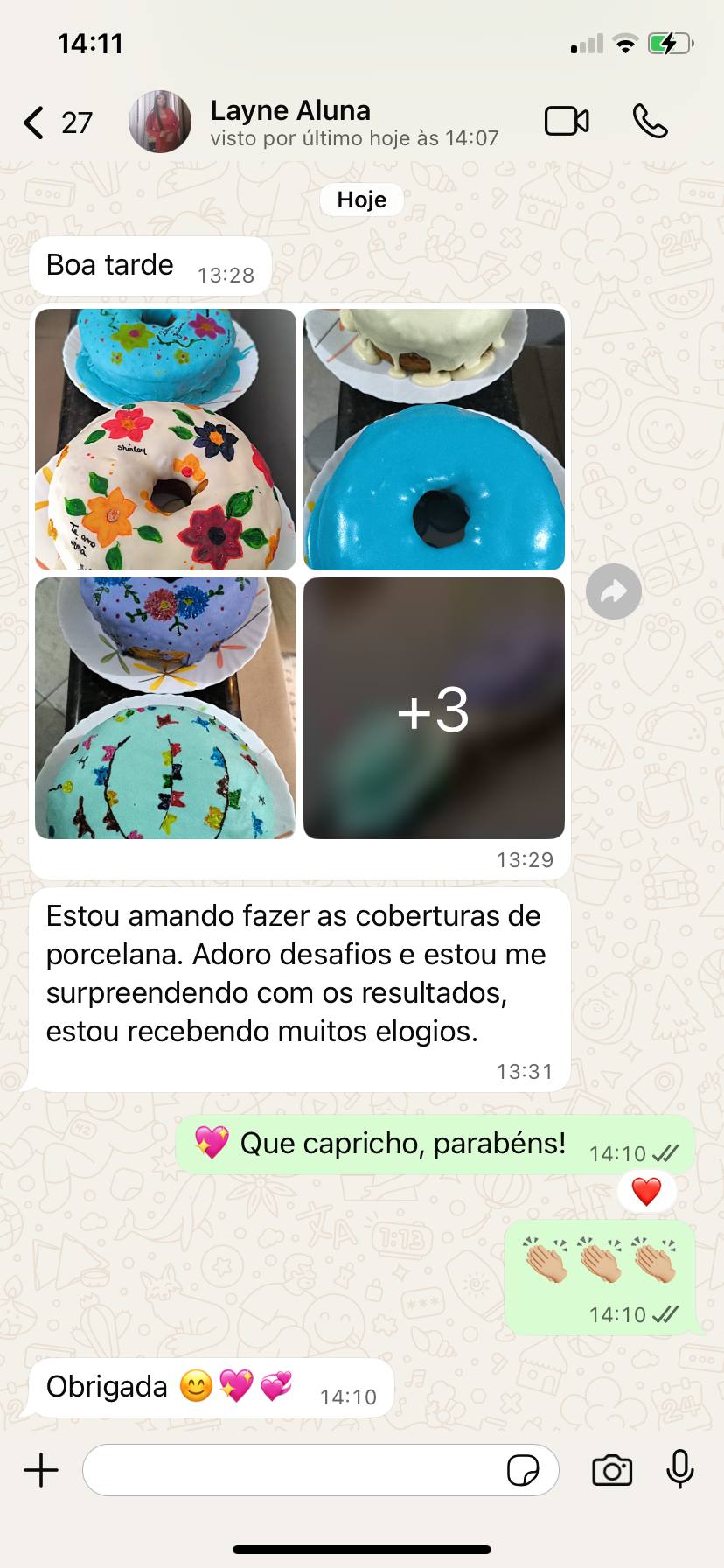Tap the Obrigada message bubble

210,1386
